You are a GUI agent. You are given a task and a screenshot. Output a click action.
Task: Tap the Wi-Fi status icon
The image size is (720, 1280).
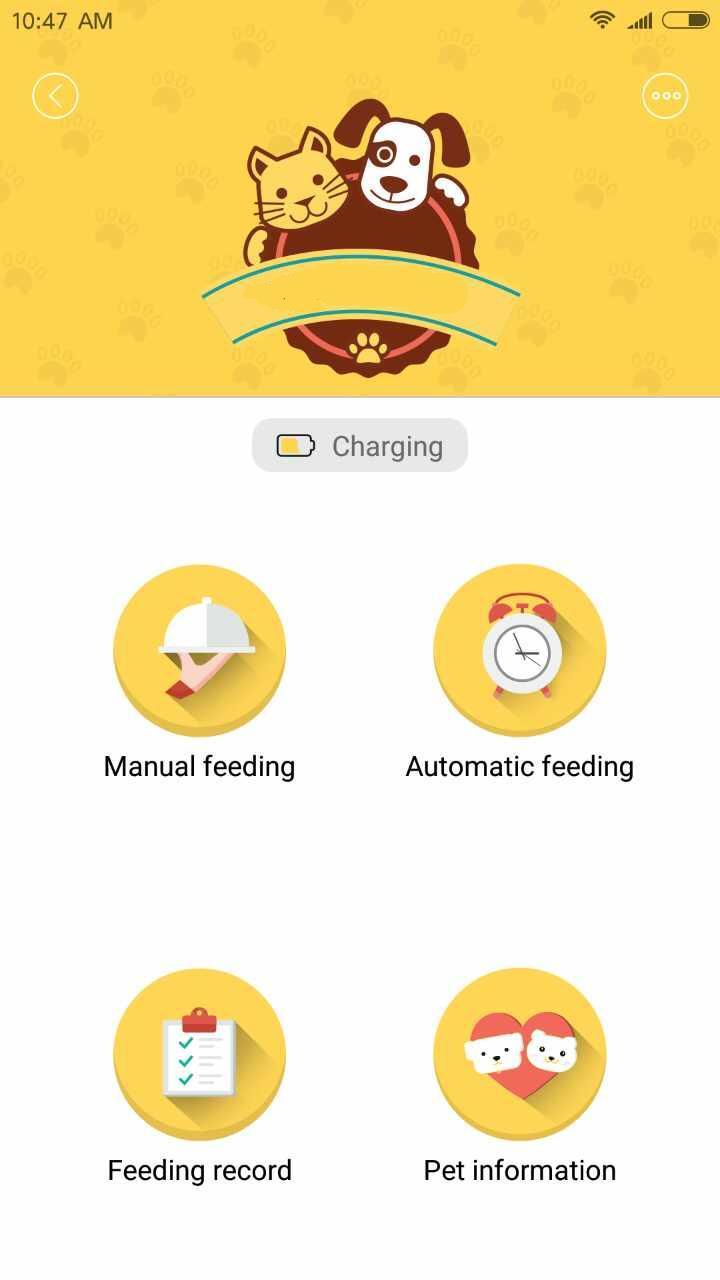click(599, 18)
